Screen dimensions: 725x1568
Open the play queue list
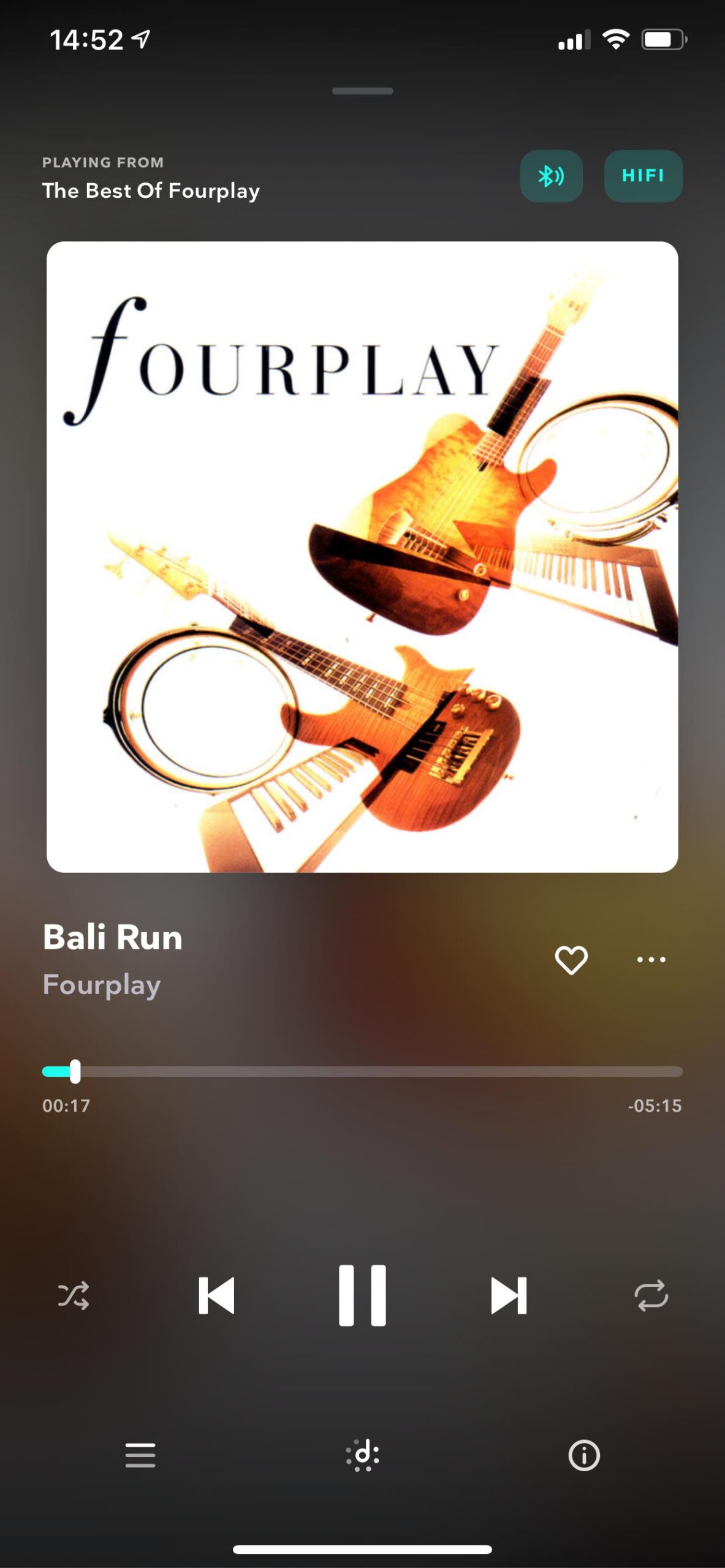point(140,1455)
